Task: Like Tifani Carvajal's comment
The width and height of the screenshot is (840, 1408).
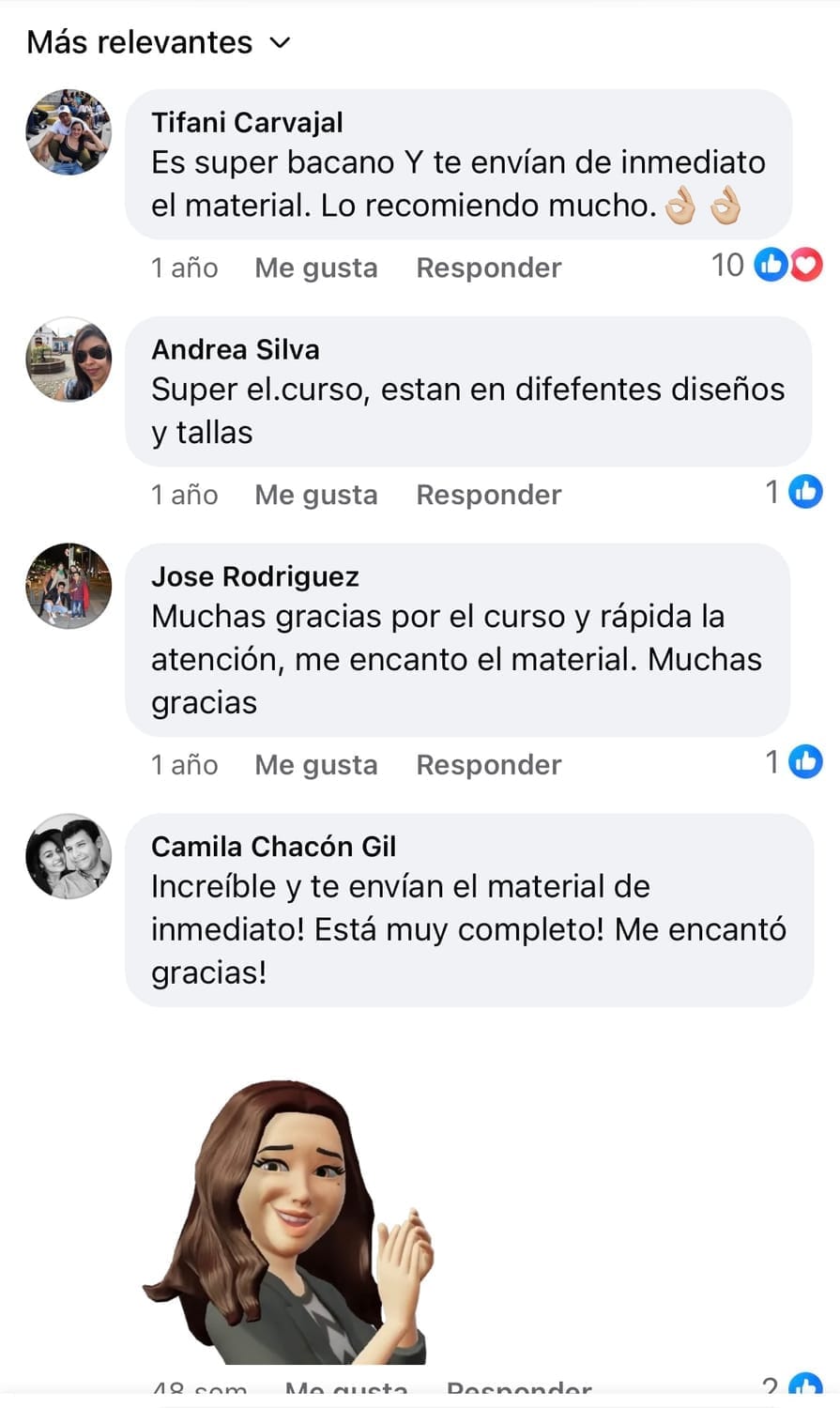Action: click(x=315, y=268)
